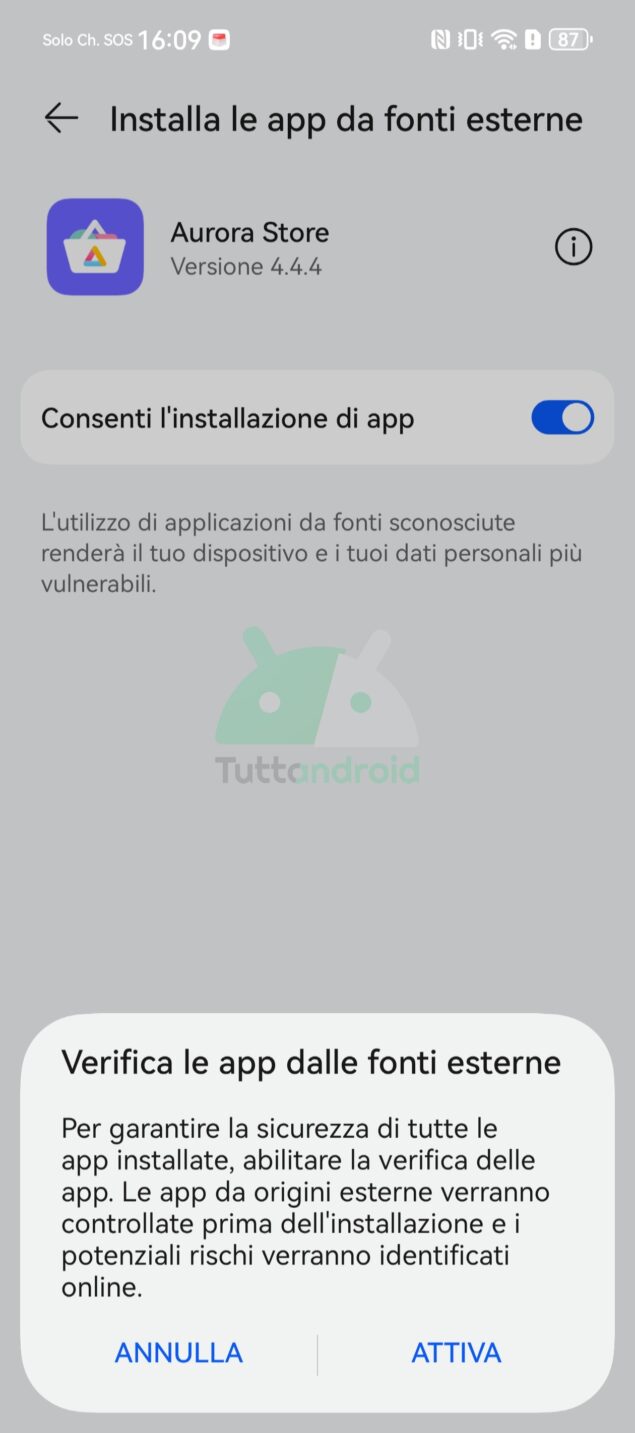
Task: Open Aurora Store info icon
Action: [x=574, y=247]
